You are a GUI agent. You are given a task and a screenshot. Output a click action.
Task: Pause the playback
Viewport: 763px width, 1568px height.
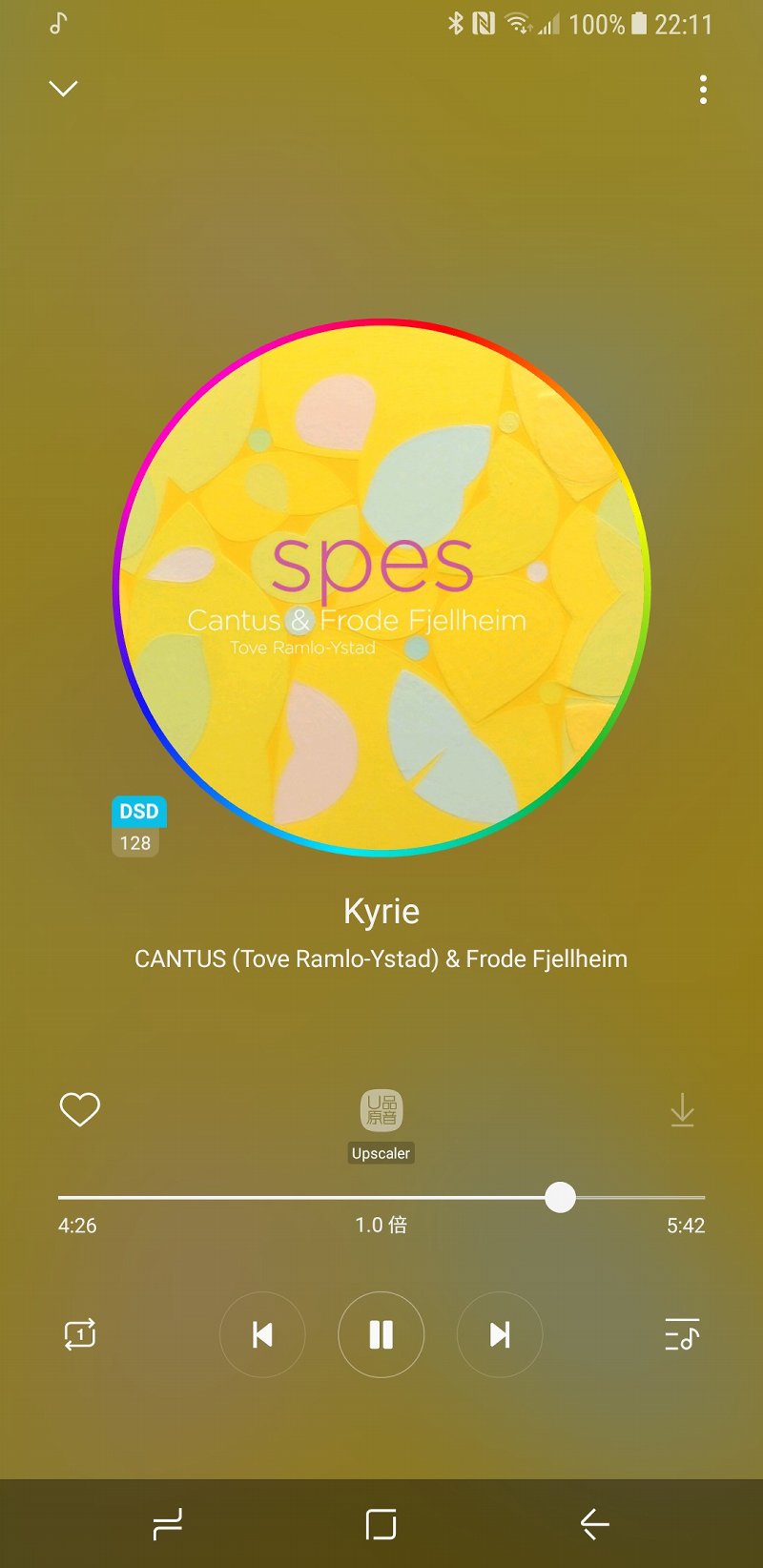coord(381,1334)
